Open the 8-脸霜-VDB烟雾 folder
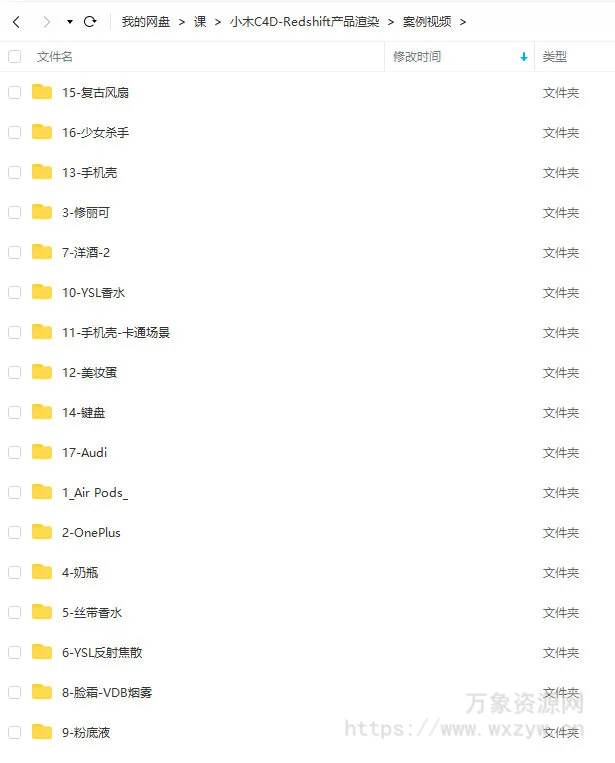 pos(106,693)
